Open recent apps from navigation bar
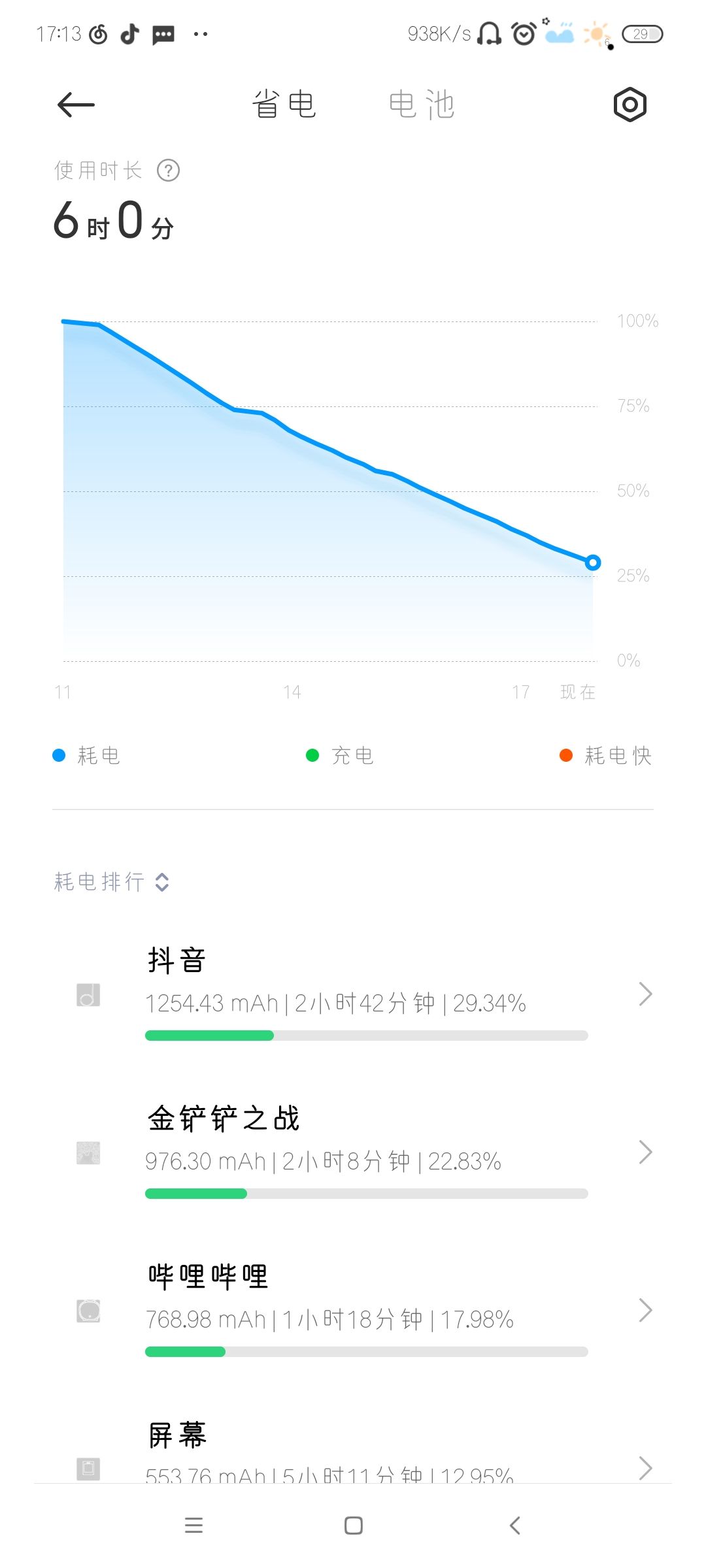The height and width of the screenshot is (1568, 706). [x=193, y=1526]
